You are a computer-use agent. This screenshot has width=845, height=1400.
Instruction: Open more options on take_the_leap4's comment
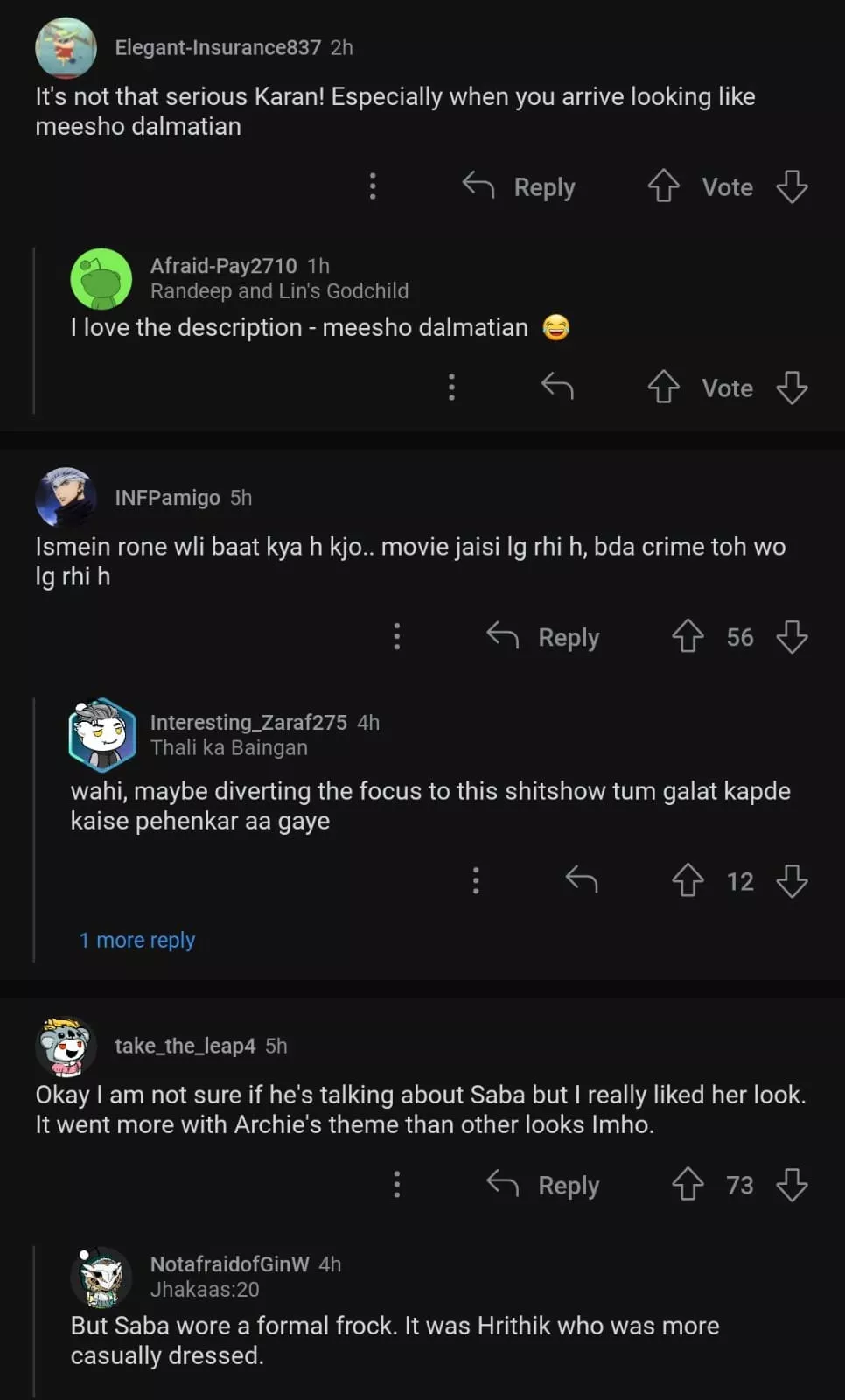click(397, 1185)
